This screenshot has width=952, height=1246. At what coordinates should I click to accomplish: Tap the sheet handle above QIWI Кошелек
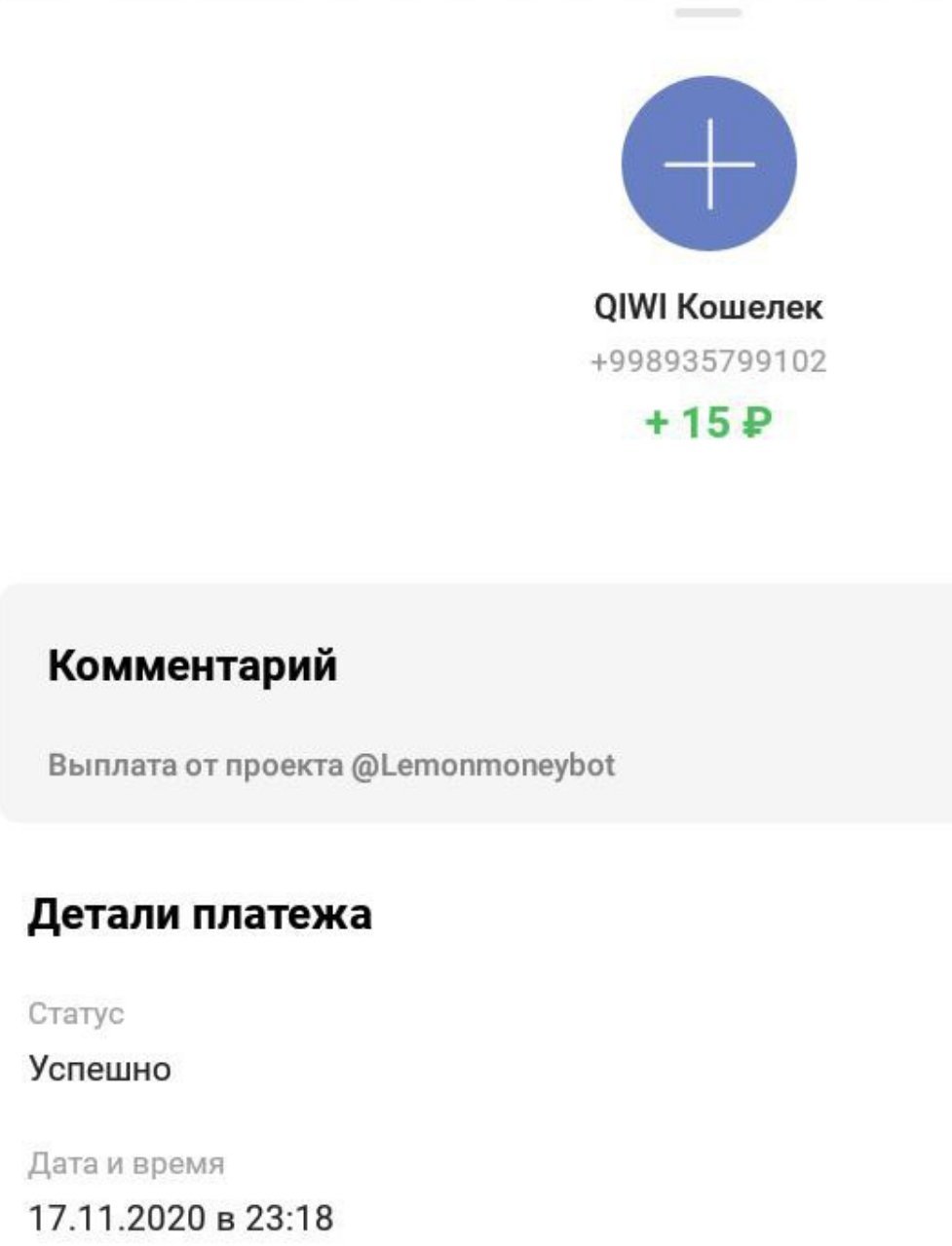click(708, 12)
